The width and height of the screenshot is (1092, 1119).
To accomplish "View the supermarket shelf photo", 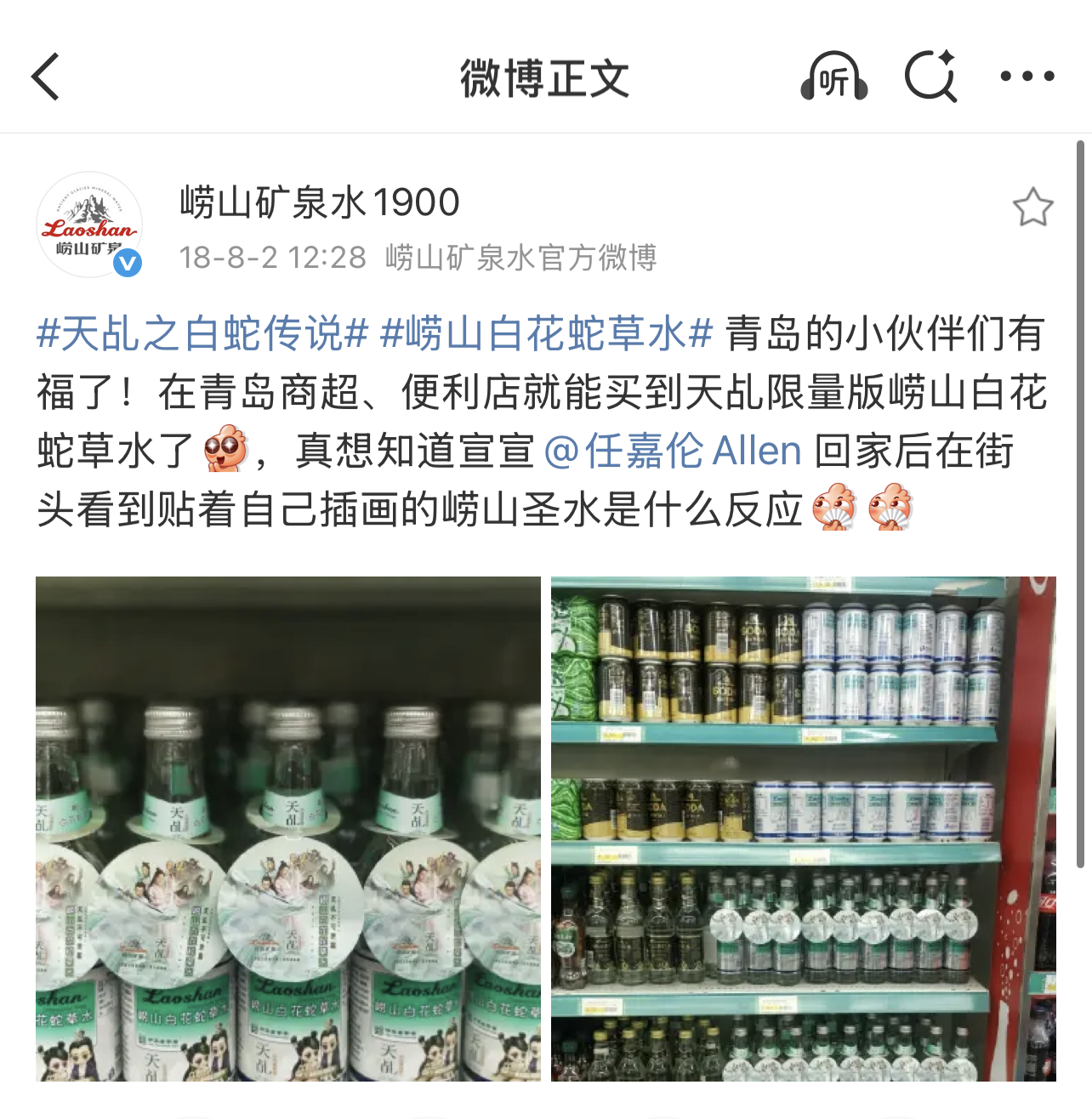I will tap(803, 828).
